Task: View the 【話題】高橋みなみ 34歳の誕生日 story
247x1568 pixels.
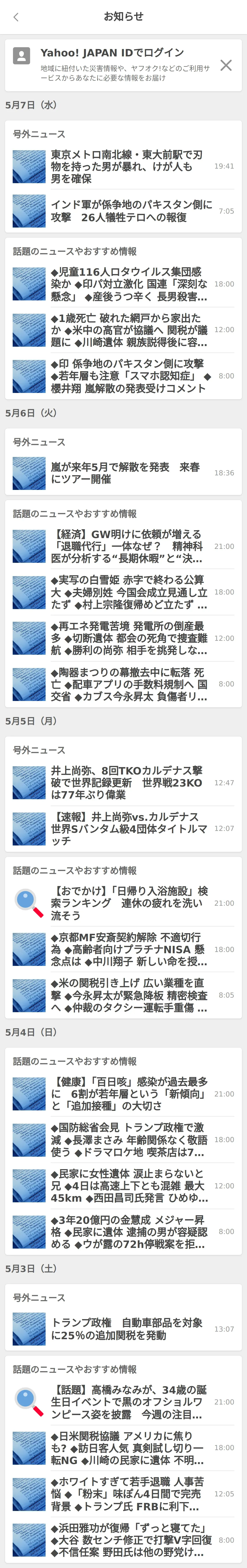Action: point(128,1402)
